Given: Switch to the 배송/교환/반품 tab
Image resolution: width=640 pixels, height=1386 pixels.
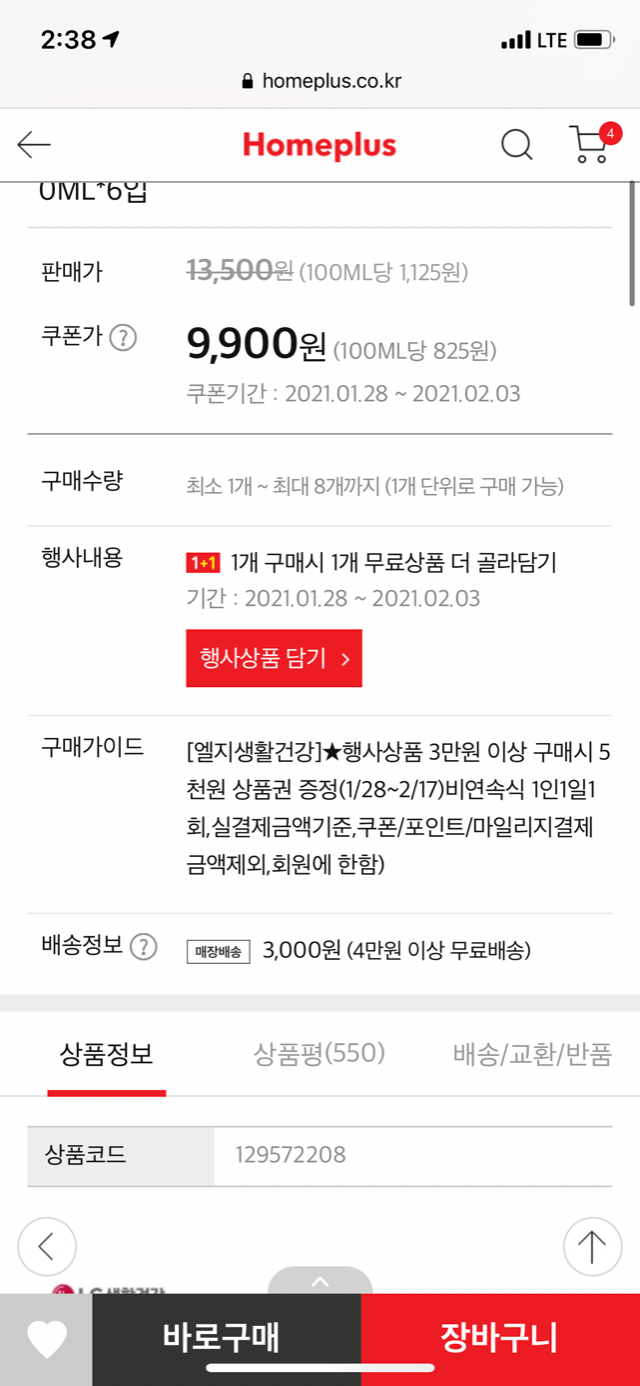Looking at the screenshot, I should [531, 1053].
